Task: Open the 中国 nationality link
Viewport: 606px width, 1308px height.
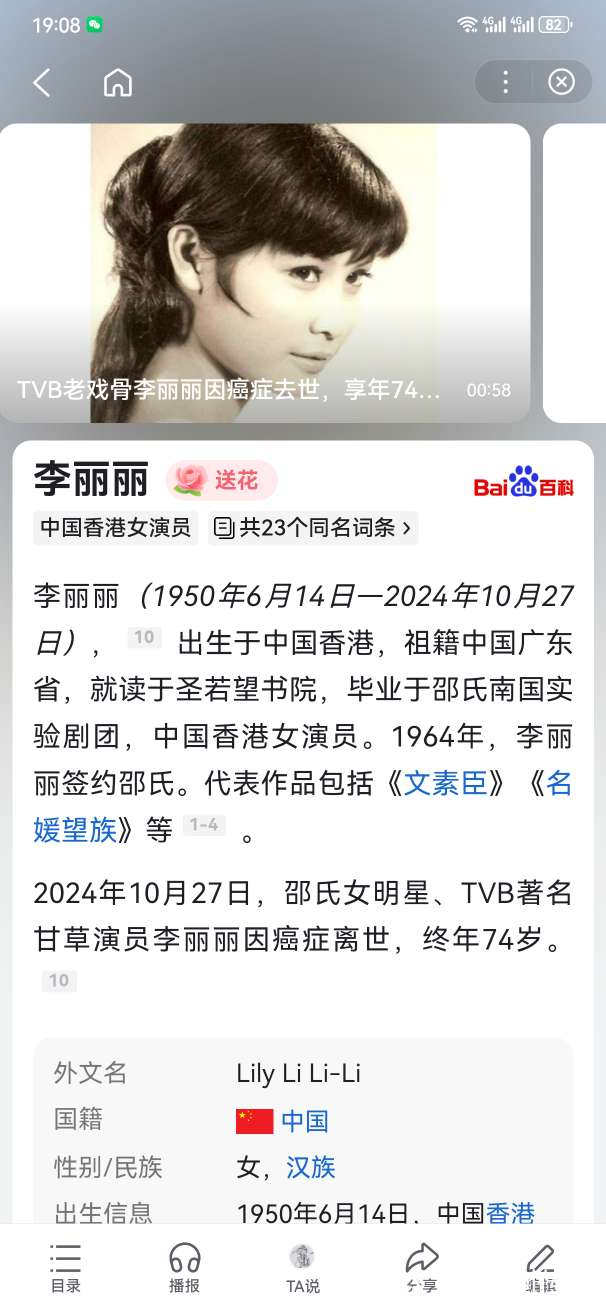Action: click(304, 1121)
